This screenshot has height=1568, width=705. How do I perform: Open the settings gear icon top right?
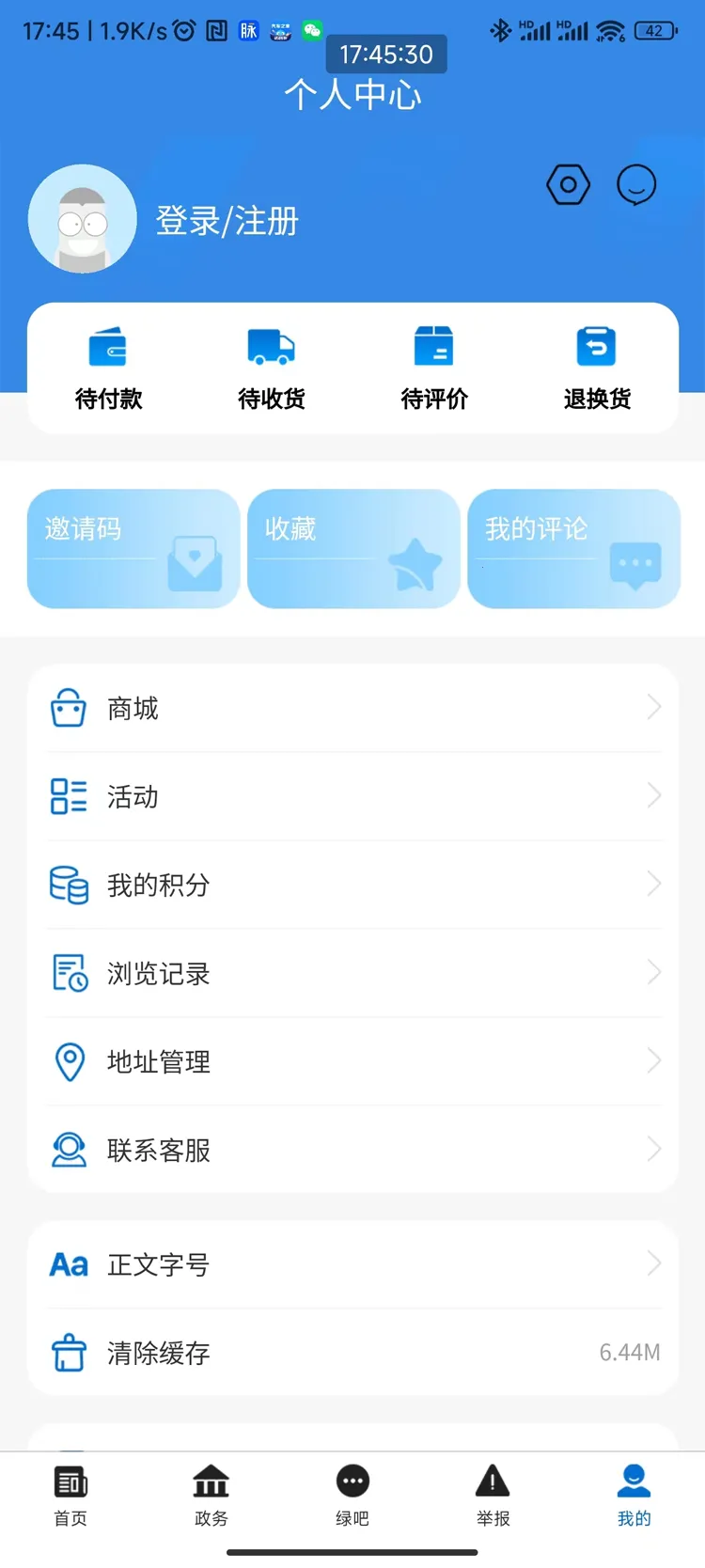tap(568, 184)
